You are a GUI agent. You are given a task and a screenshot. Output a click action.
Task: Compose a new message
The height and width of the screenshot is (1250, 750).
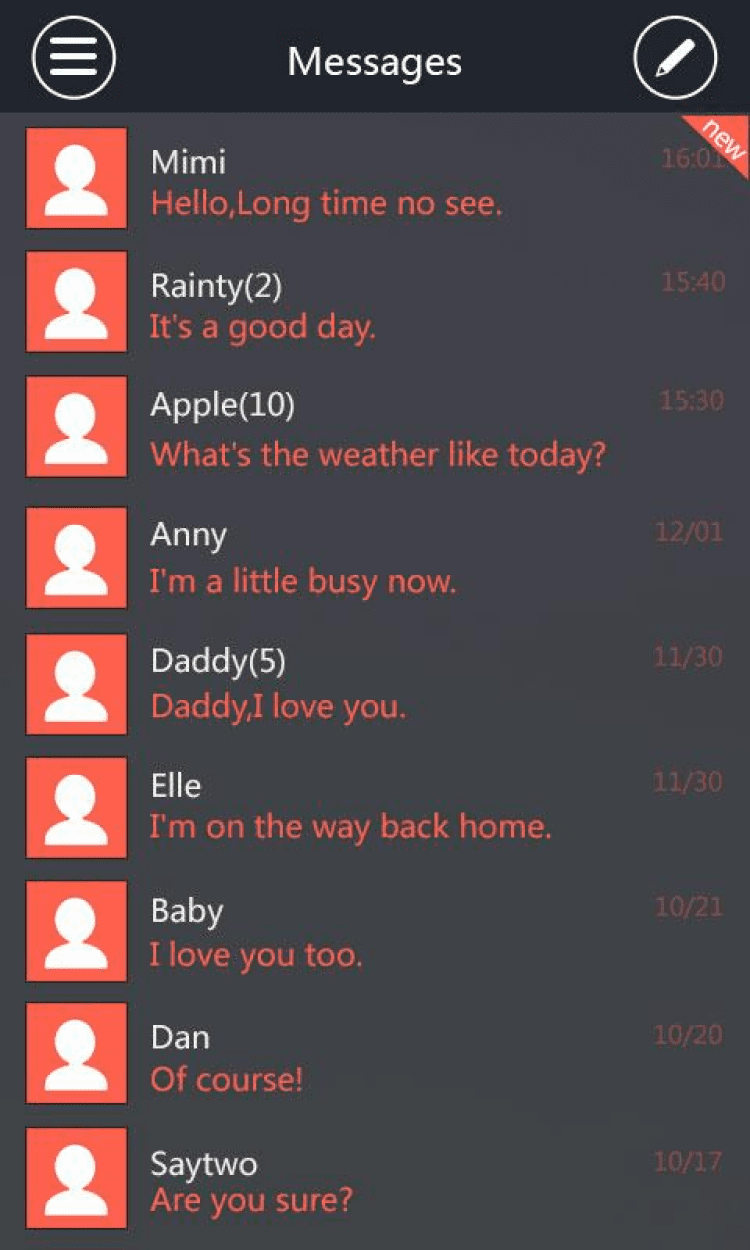pos(676,57)
